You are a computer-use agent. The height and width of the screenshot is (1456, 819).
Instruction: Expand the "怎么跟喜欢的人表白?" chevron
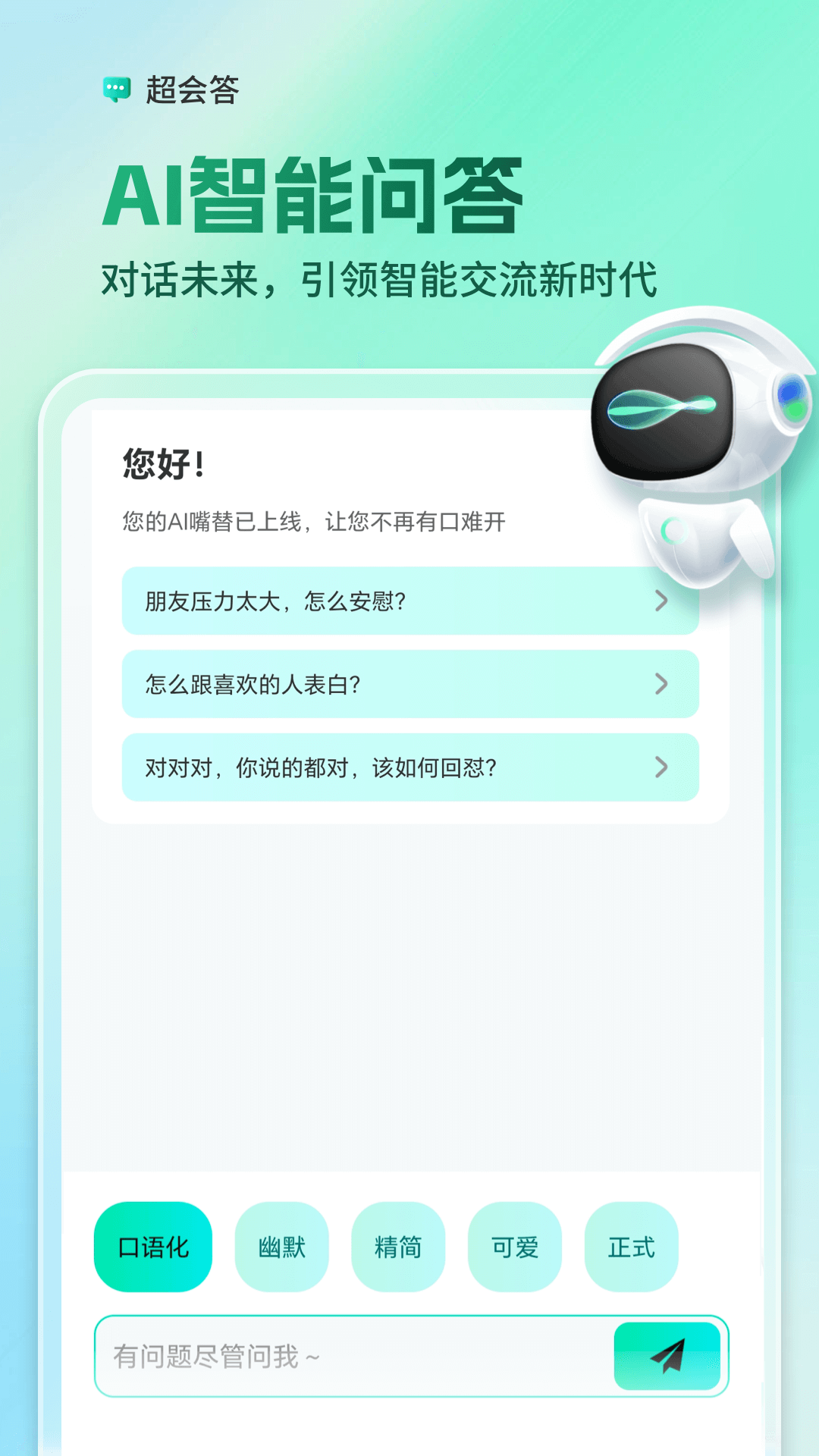[660, 684]
